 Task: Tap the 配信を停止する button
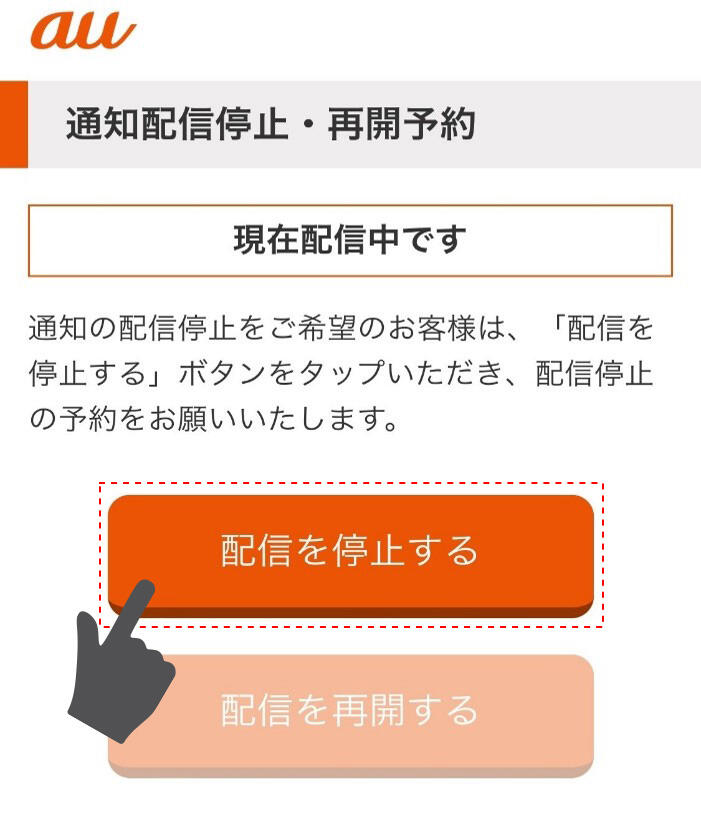[350, 551]
